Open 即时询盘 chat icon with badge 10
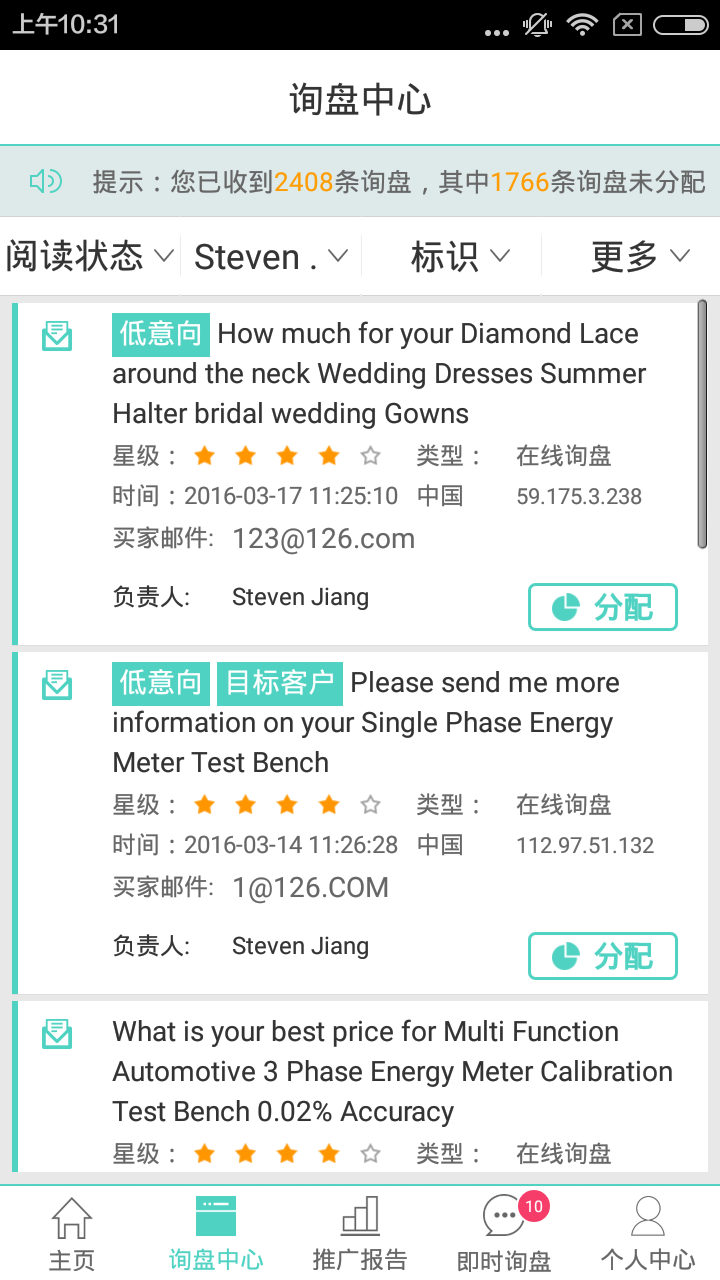The width and height of the screenshot is (720, 1280). point(503,1215)
